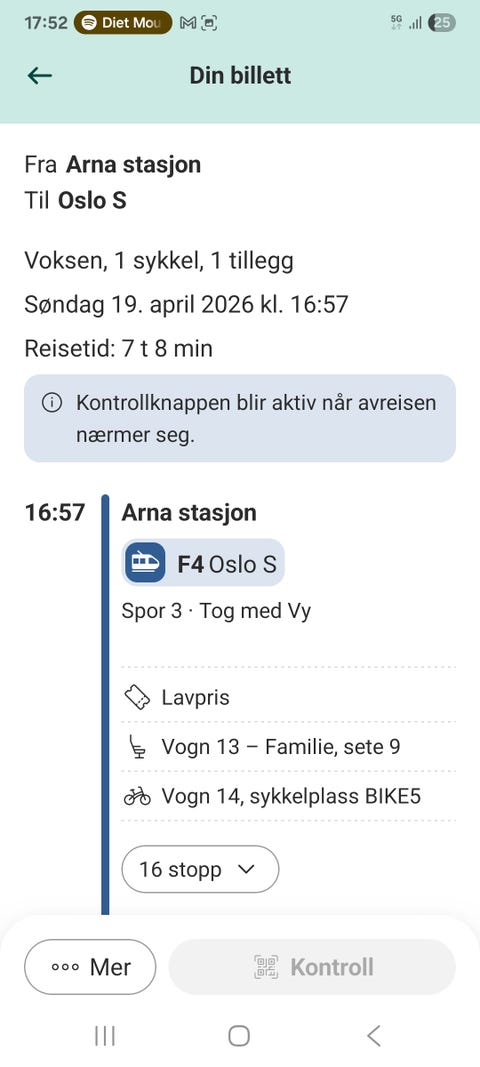480x1067 pixels.
Task: Expand the 16 stopp list
Action: [200, 869]
